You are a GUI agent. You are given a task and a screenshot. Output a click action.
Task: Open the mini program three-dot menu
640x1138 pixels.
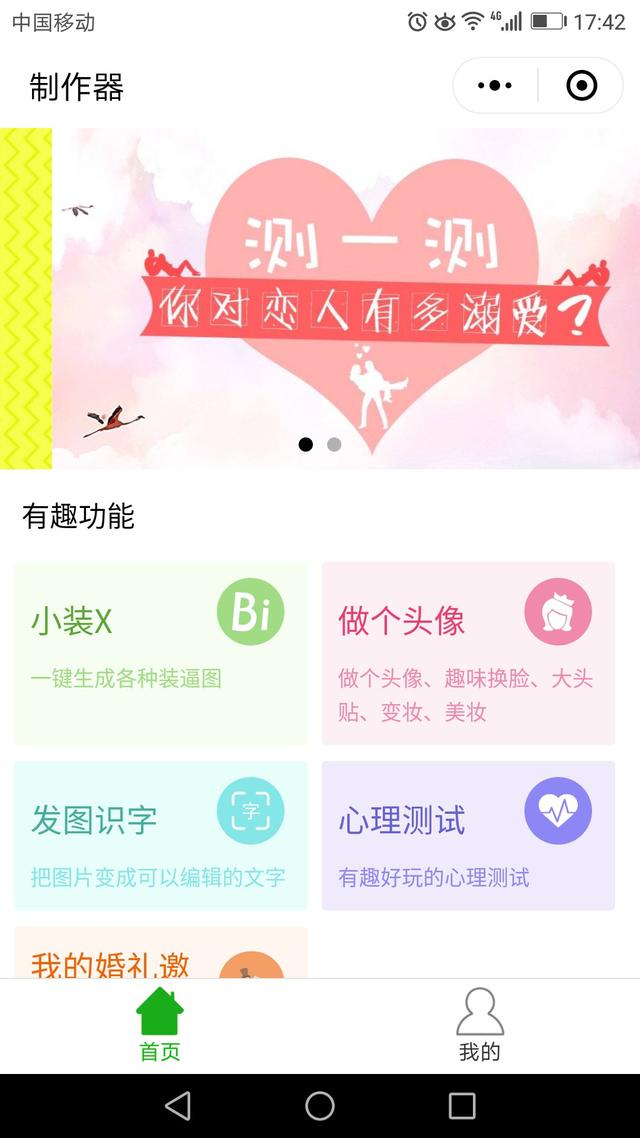click(x=495, y=86)
